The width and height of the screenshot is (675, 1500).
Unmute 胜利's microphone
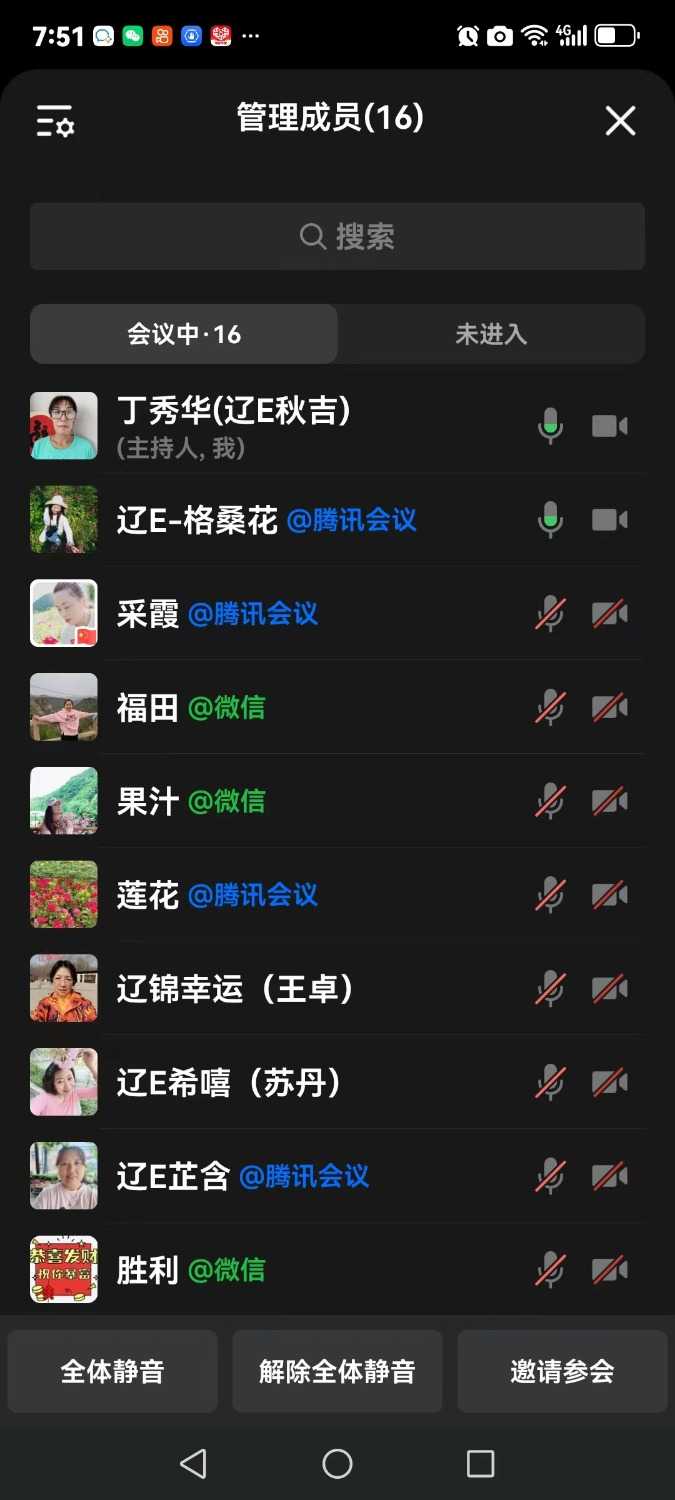point(550,1270)
